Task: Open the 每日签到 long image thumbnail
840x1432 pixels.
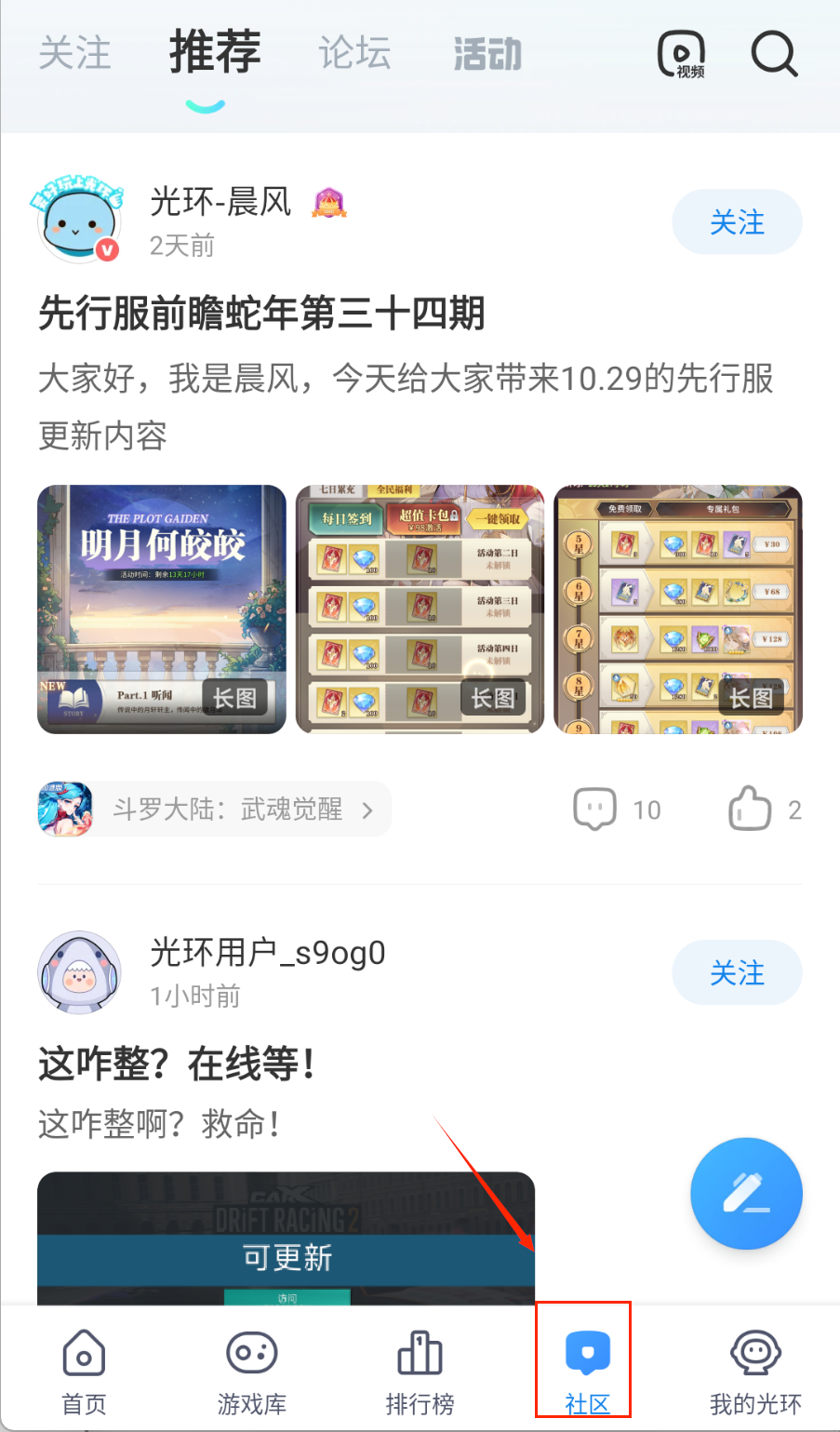Action: tap(420, 609)
